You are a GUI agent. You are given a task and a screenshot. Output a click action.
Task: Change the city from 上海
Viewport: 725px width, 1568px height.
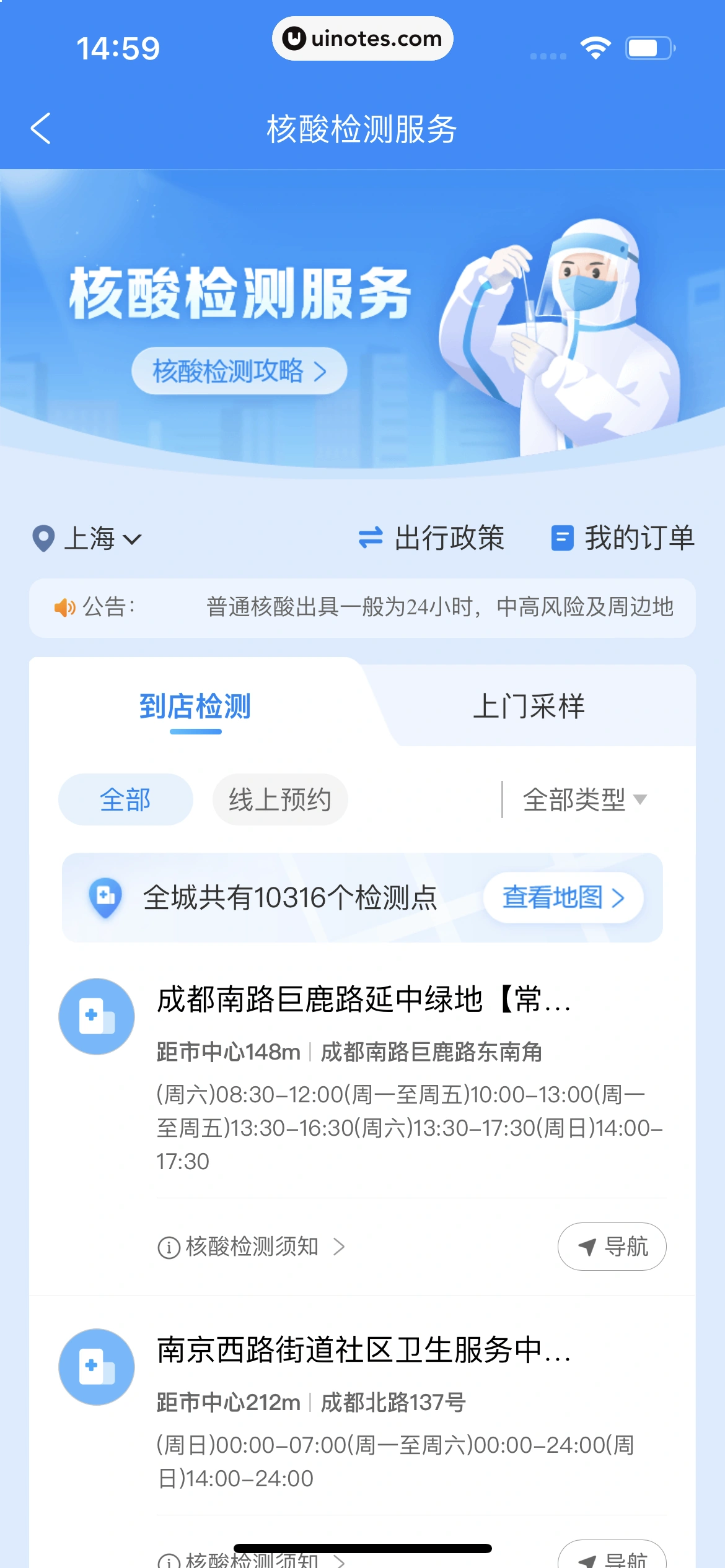(88, 538)
